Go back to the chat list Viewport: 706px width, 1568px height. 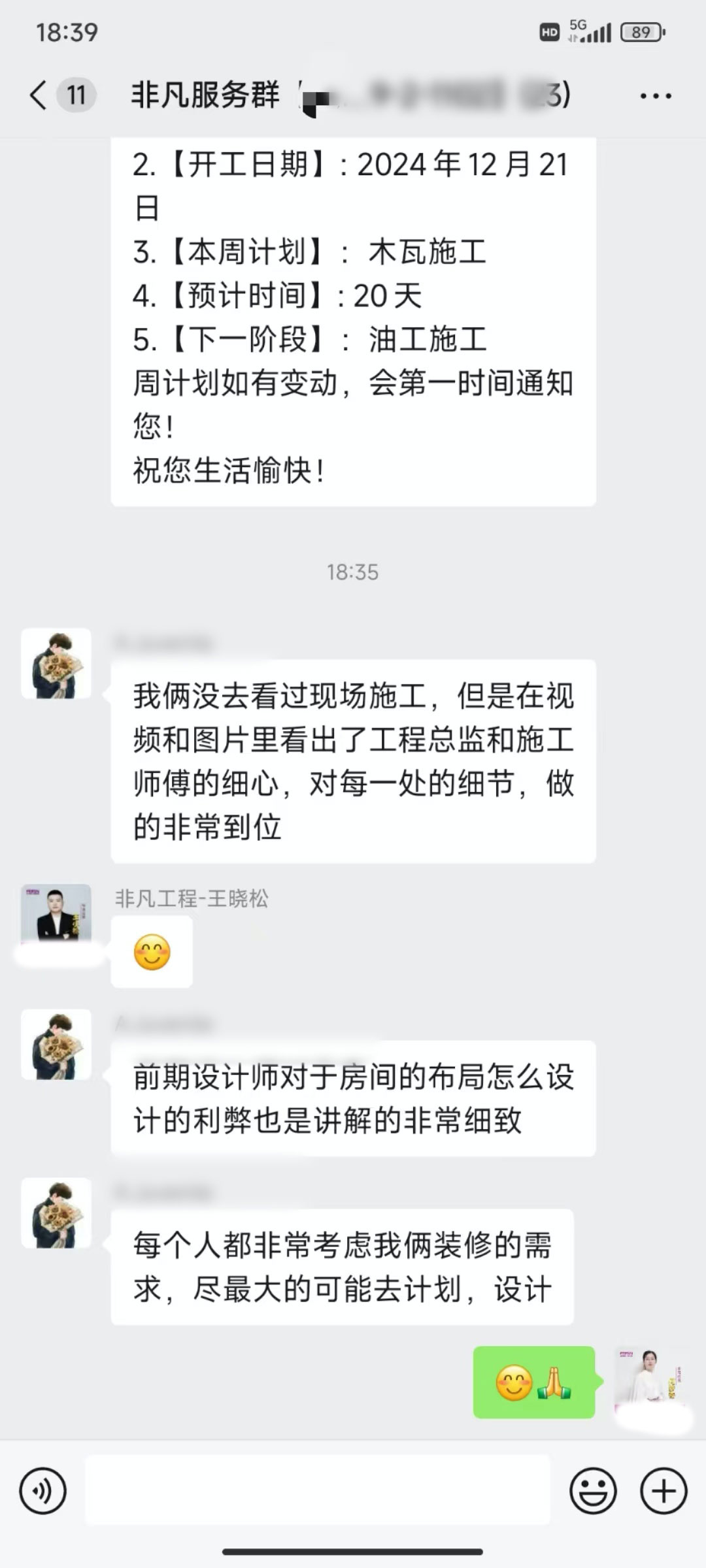coord(39,95)
